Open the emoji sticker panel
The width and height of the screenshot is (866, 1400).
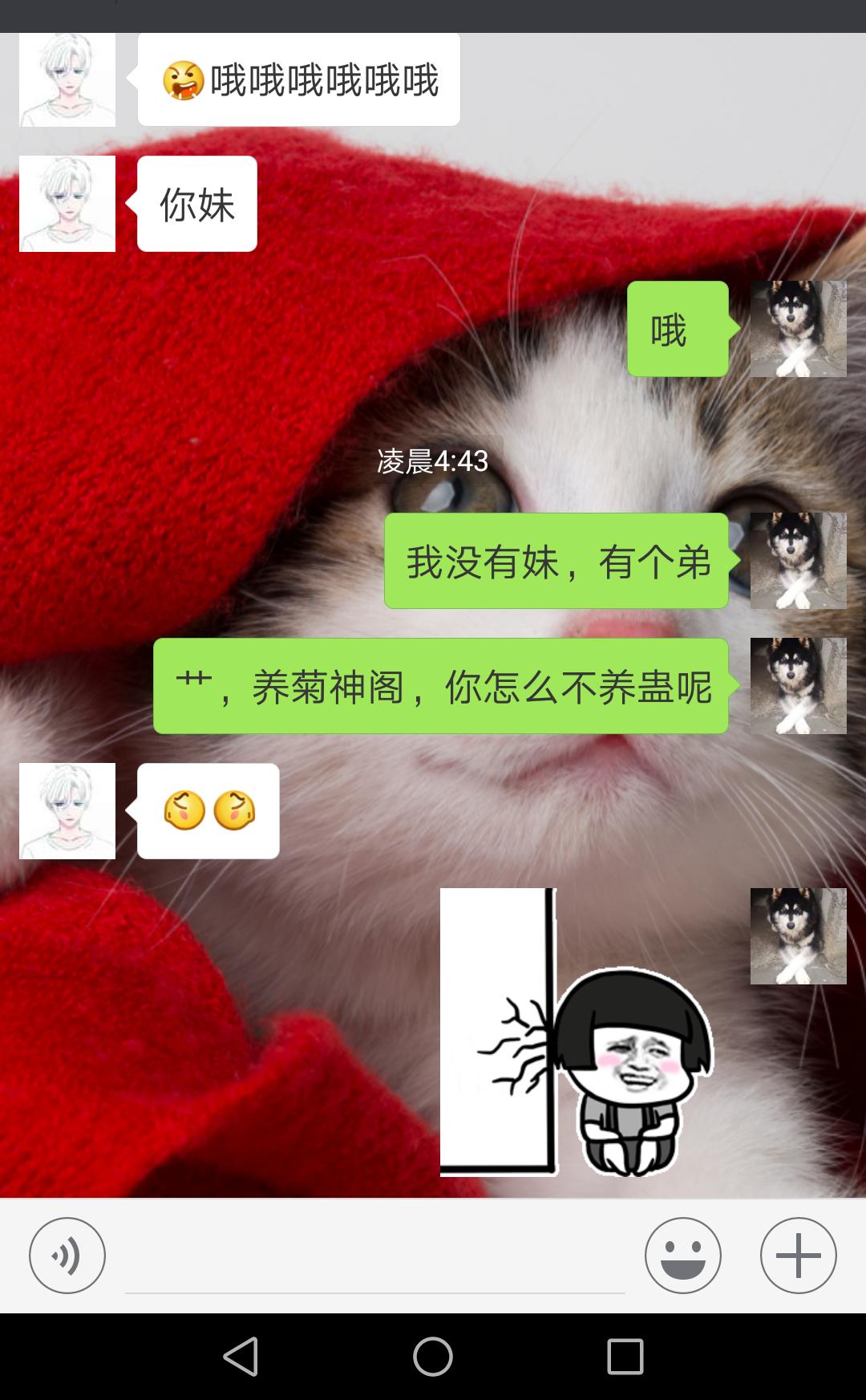683,1256
